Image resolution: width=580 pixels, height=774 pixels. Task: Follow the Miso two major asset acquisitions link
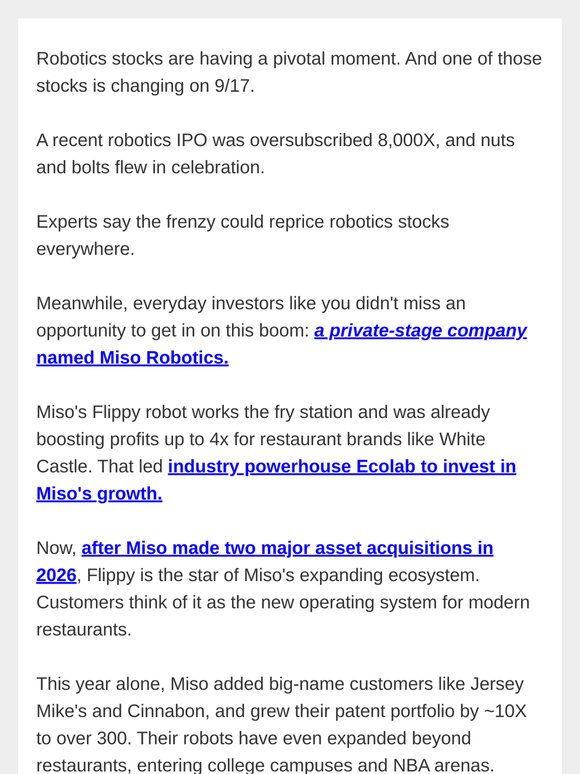[x=287, y=548]
